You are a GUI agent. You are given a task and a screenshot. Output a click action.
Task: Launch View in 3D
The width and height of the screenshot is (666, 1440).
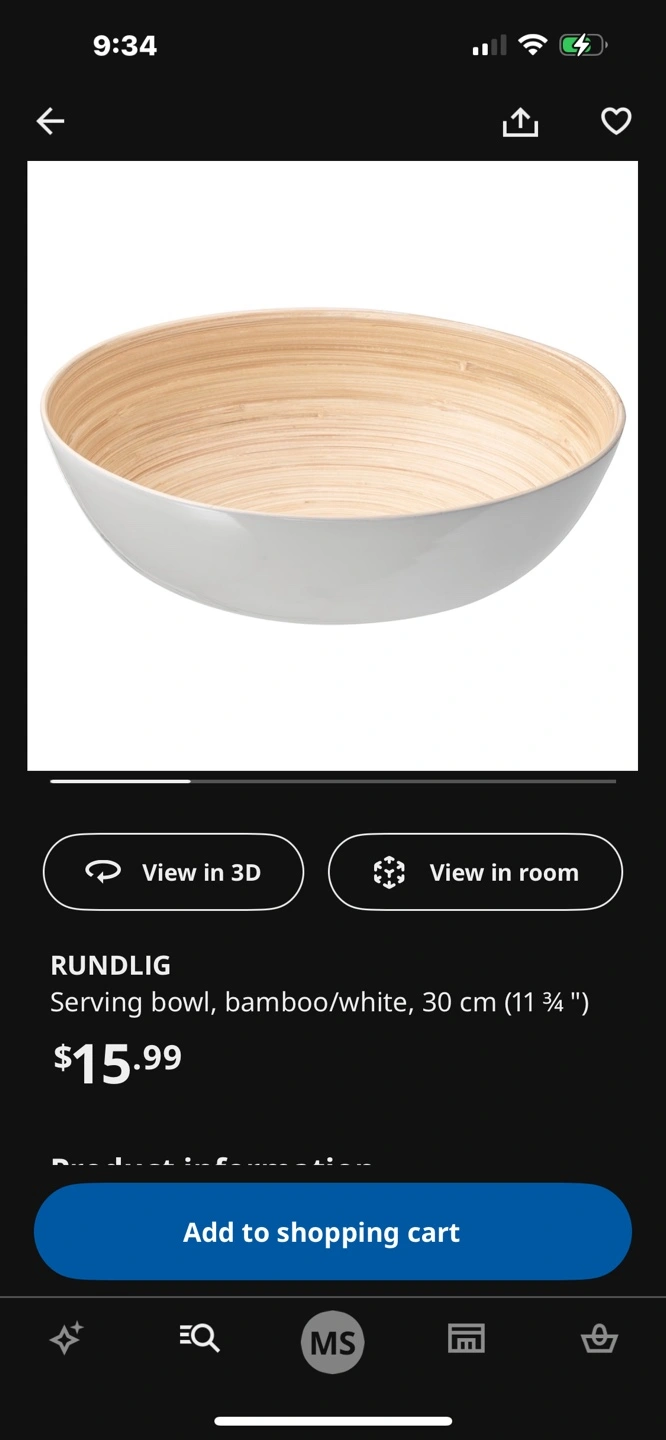point(173,872)
